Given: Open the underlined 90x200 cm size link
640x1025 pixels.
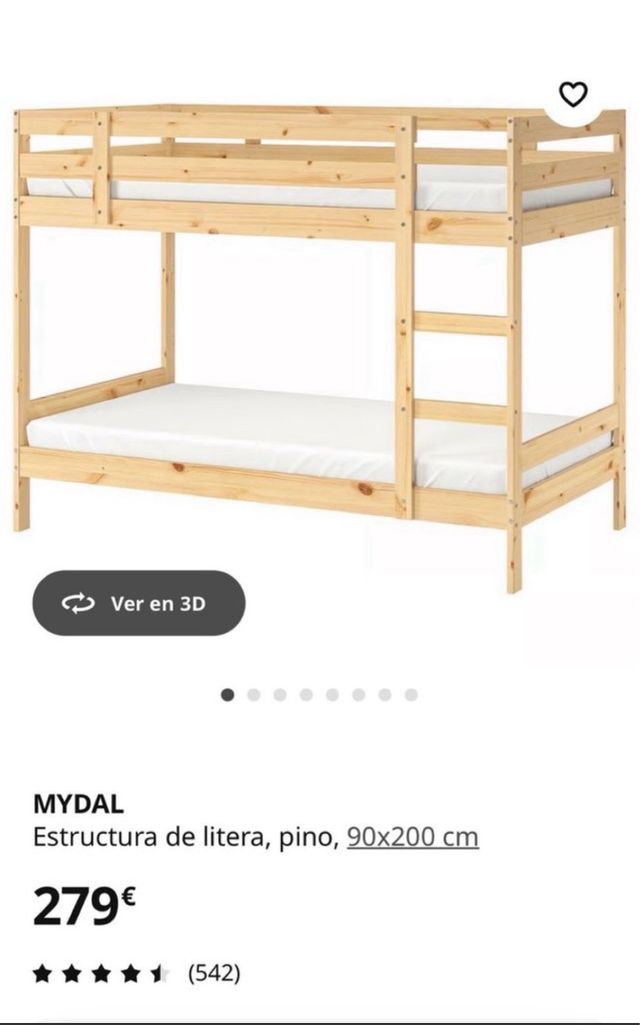Looking at the screenshot, I should coord(412,837).
